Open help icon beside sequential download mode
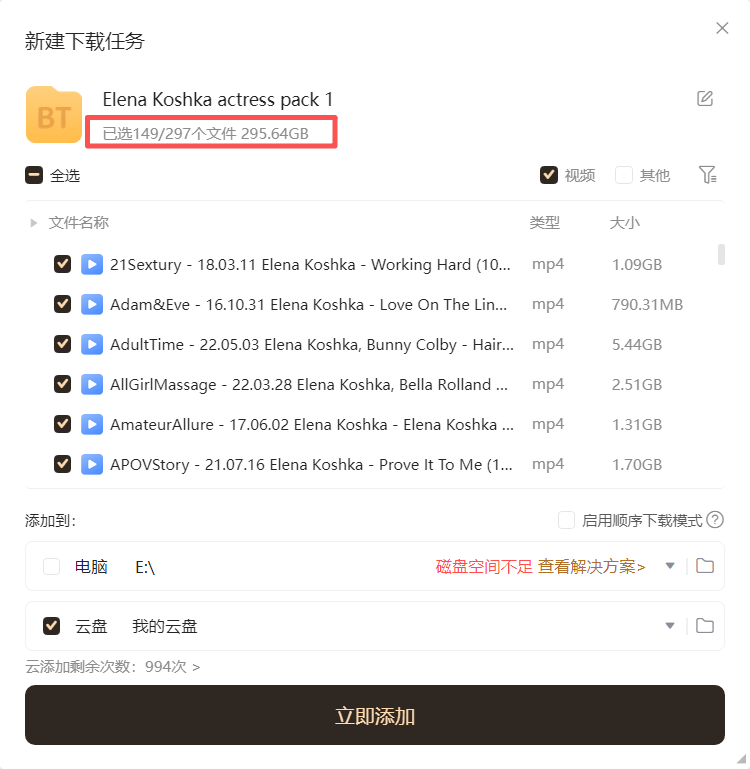 [x=715, y=520]
